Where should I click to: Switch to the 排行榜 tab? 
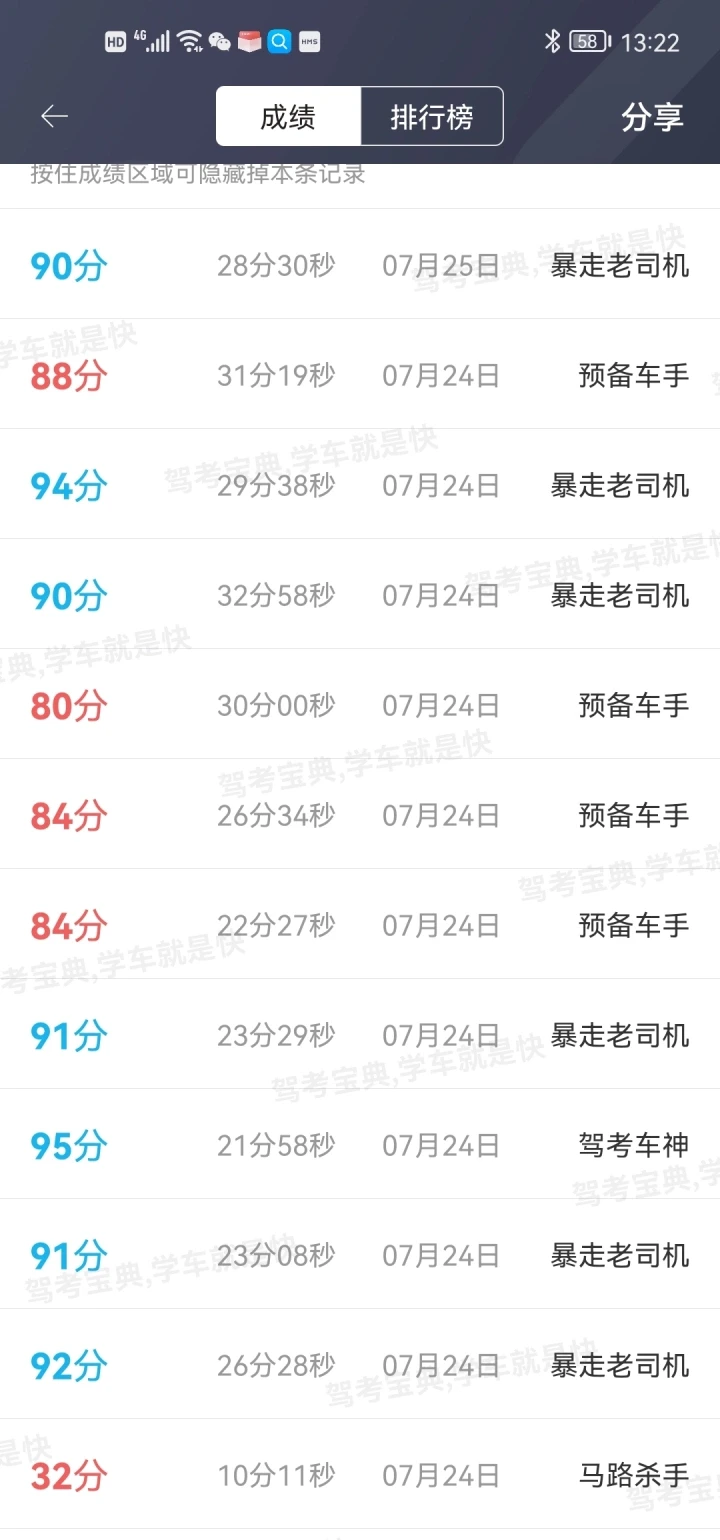pos(432,117)
